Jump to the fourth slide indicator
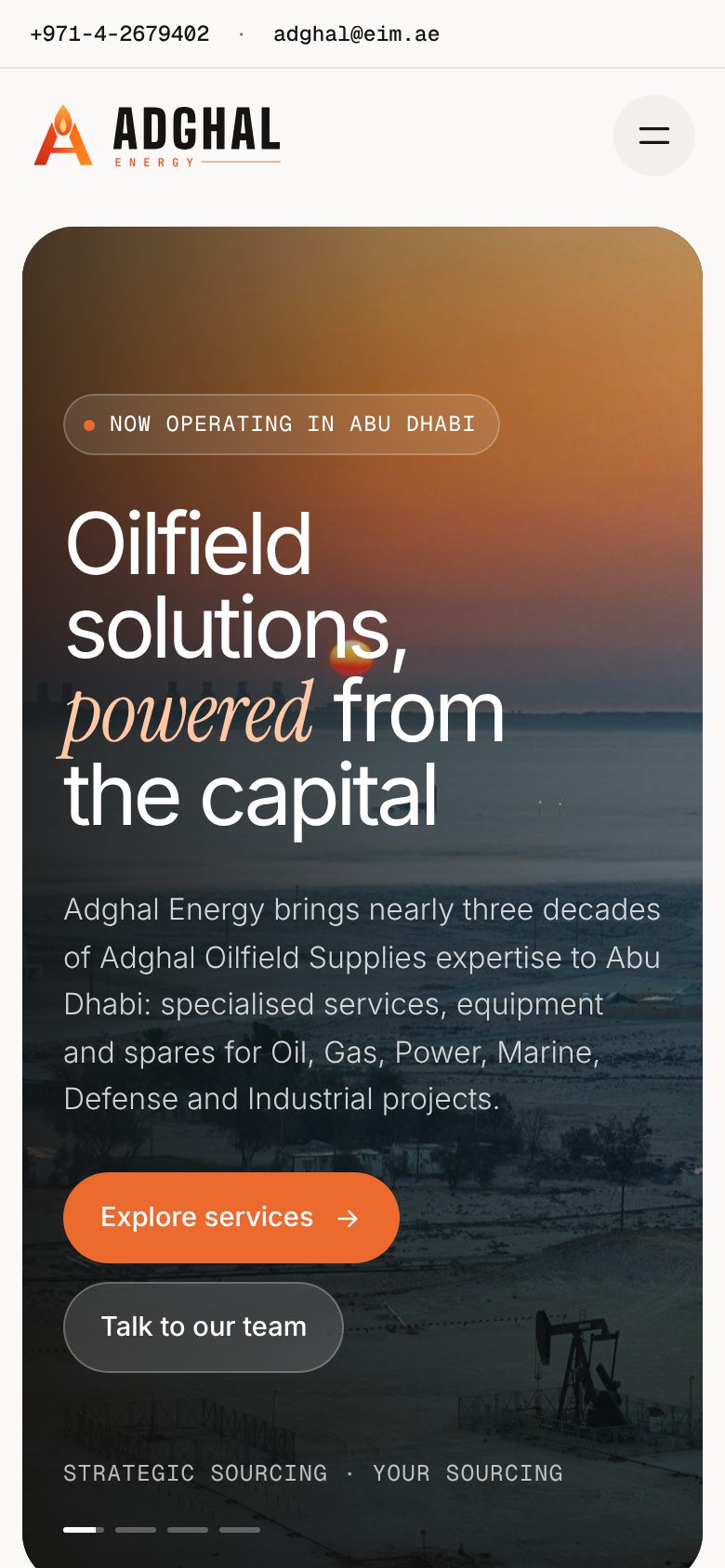725x1568 pixels. (240, 1529)
